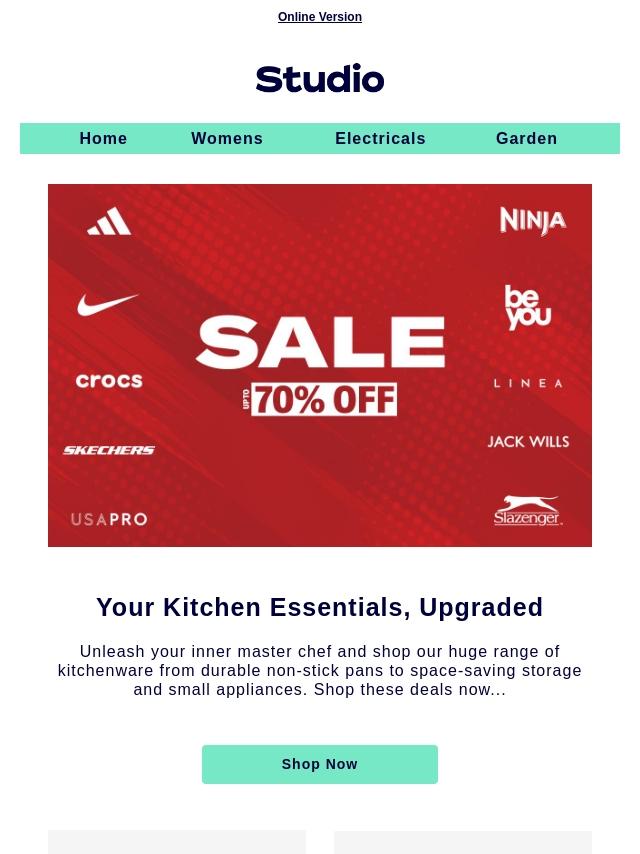Open the 70% off Sale banner
Image resolution: width=640 pixels, height=854 pixels.
pyautogui.click(x=320, y=365)
